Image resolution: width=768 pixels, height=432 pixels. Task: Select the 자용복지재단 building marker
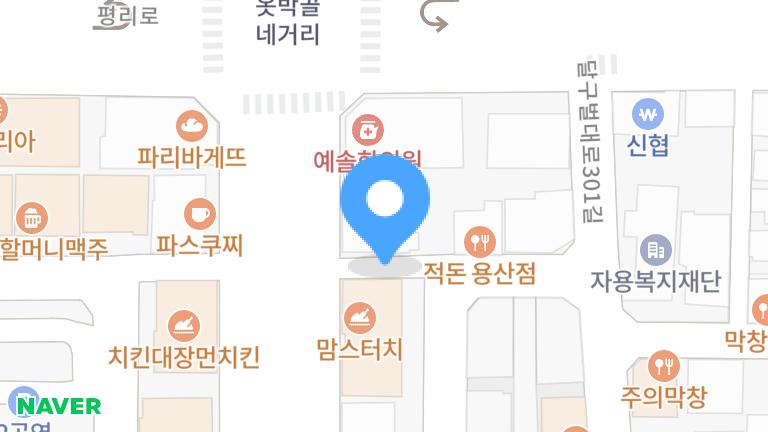(656, 250)
